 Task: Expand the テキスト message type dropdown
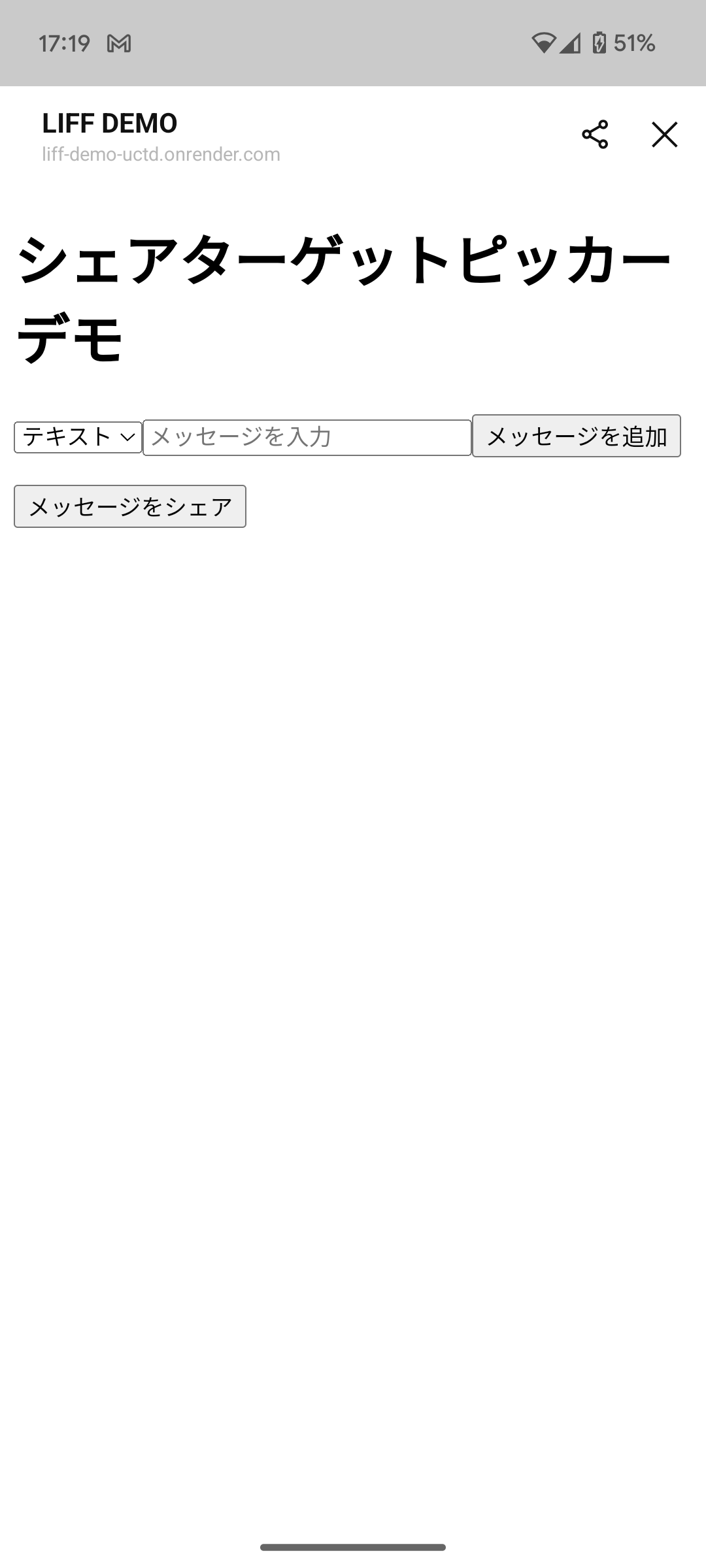(78, 437)
